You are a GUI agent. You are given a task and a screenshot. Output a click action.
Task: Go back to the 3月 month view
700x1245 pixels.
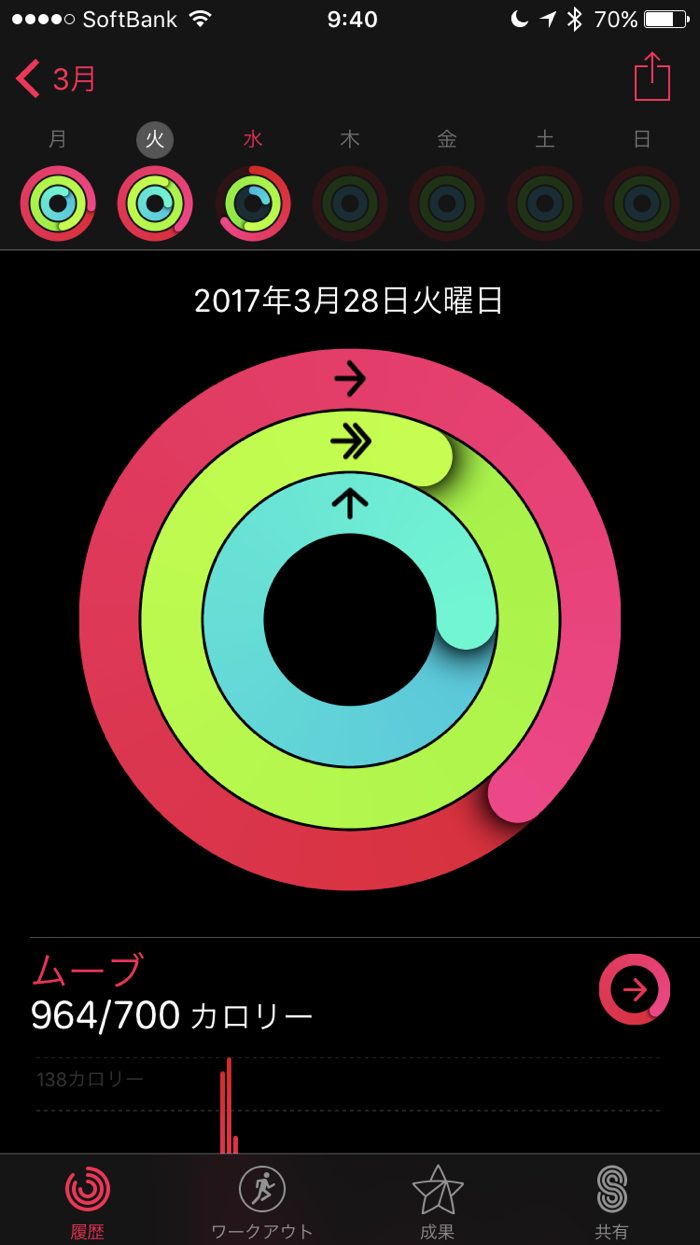tap(57, 78)
